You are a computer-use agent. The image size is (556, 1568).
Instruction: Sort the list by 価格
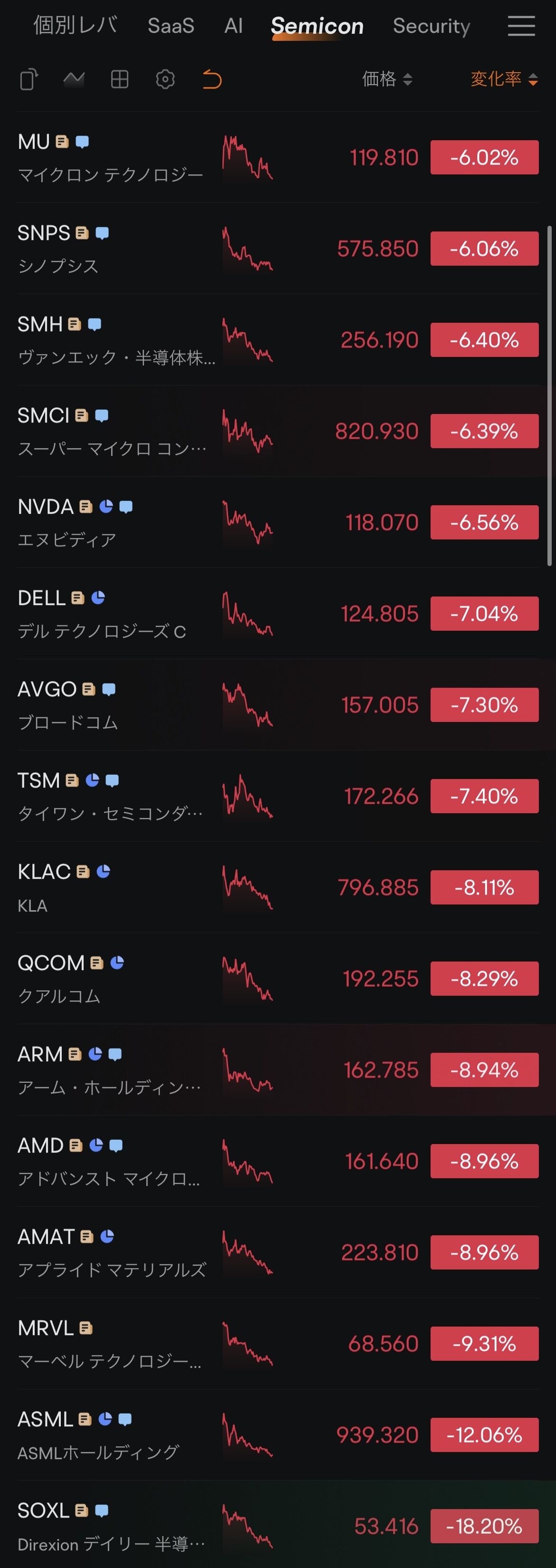(x=387, y=79)
